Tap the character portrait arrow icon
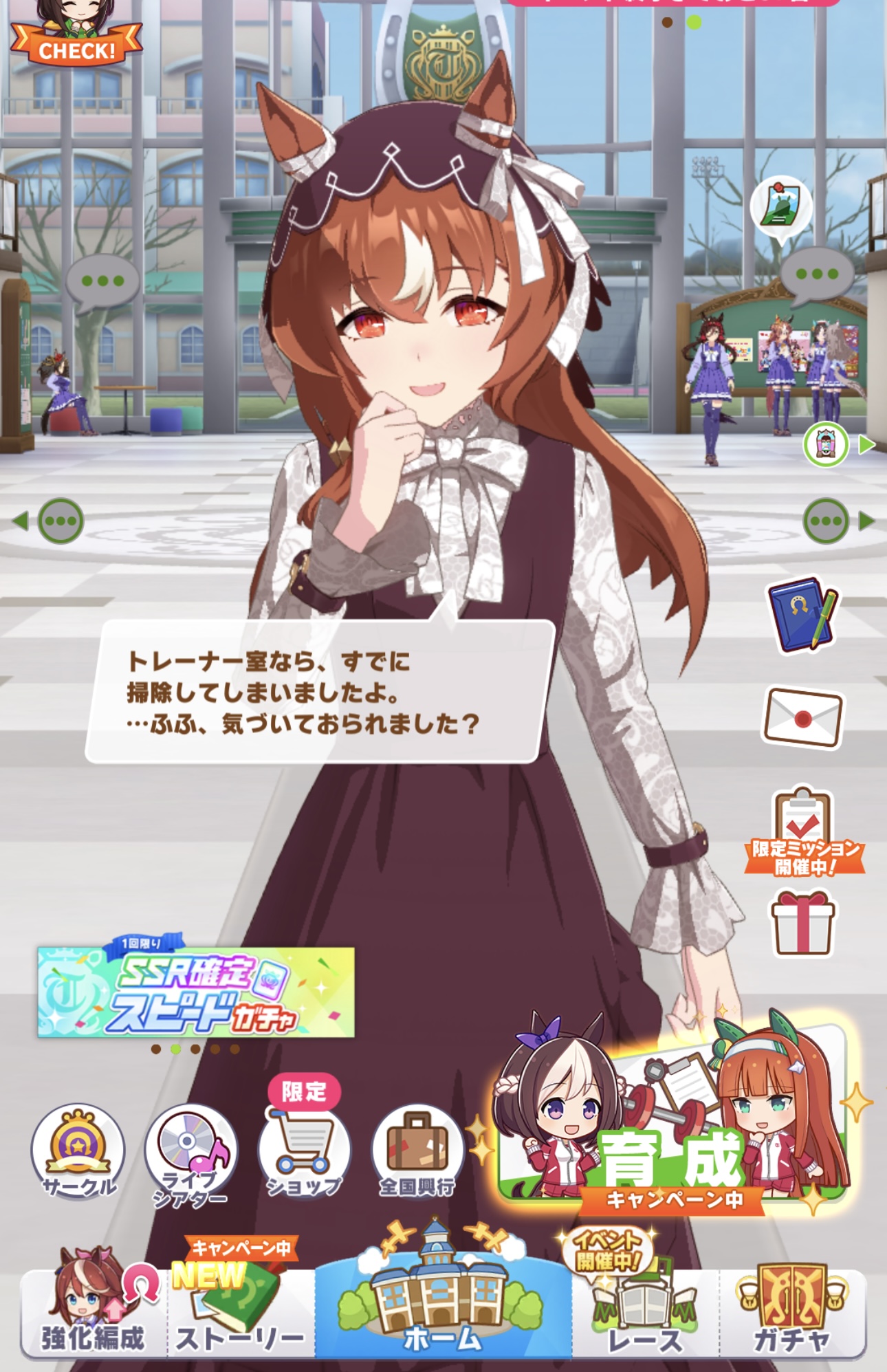 837,445
